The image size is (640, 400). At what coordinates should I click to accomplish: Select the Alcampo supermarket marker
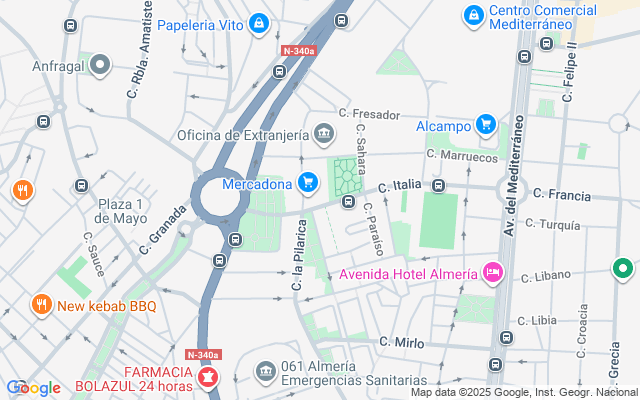click(485, 125)
